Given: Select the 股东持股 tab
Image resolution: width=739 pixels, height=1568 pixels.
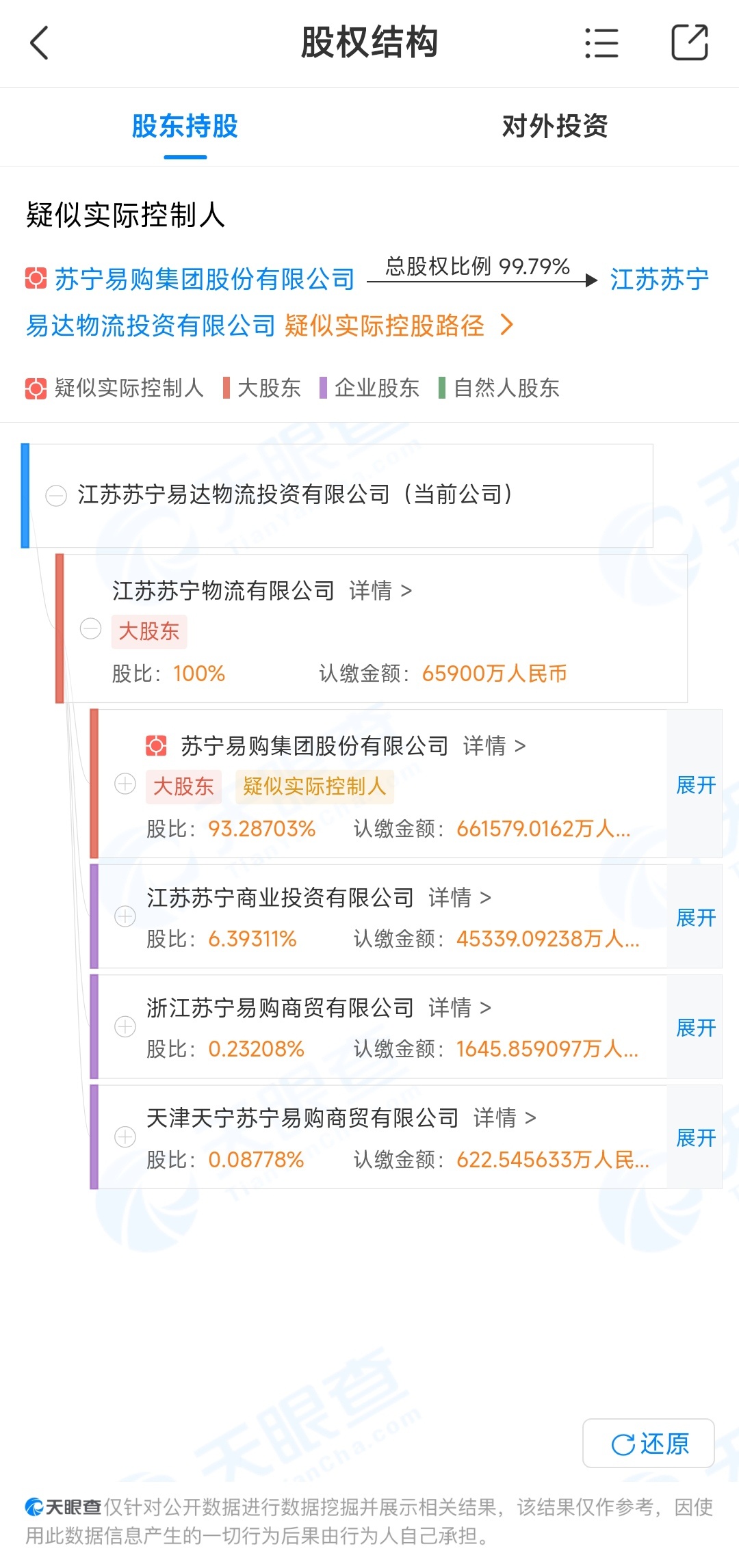Looking at the screenshot, I should coord(185,127).
